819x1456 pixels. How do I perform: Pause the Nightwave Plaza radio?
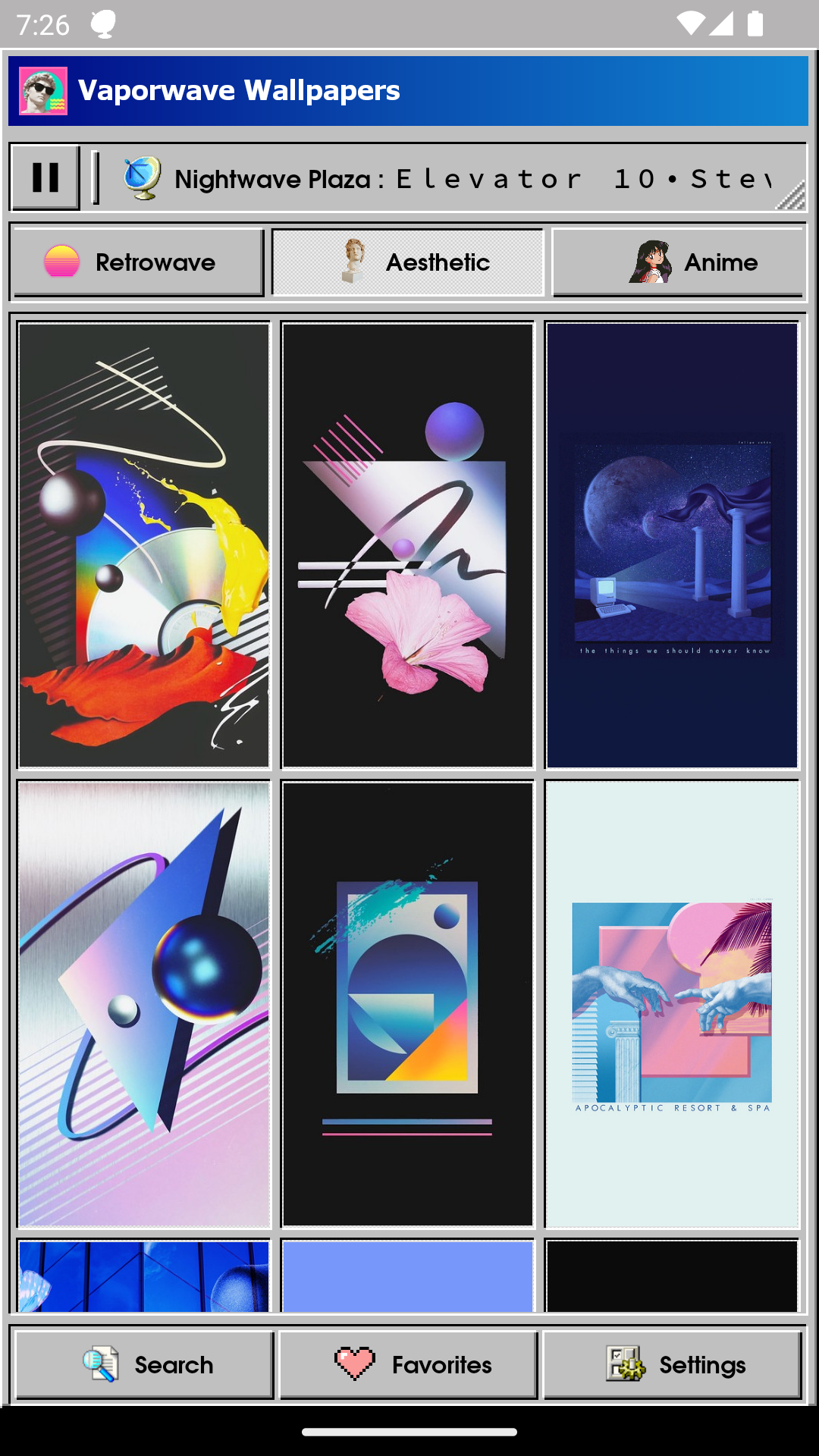[45, 177]
